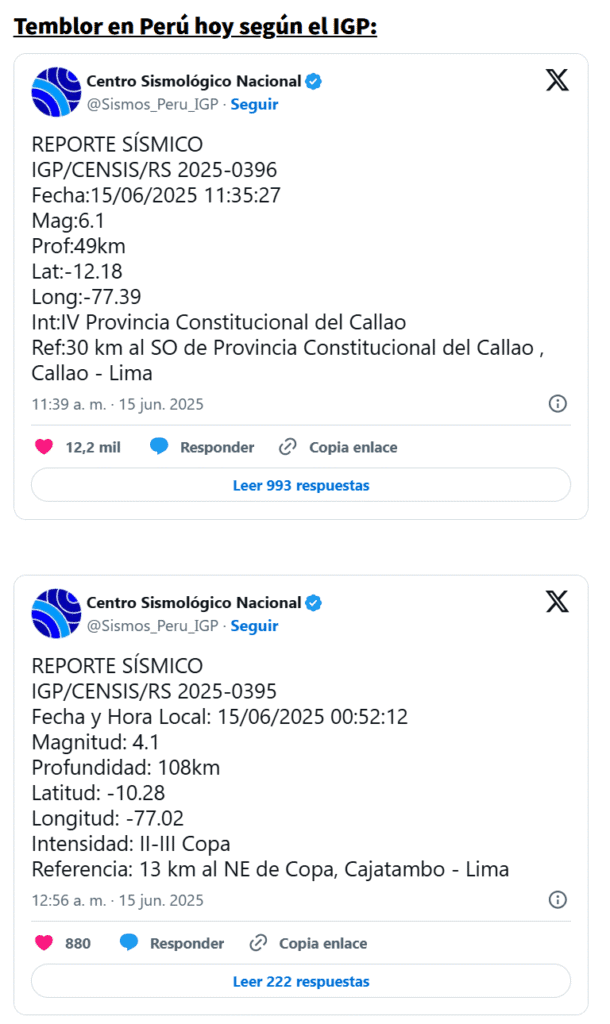Reply to the magnitude 4.1 report tweet

pos(172,943)
